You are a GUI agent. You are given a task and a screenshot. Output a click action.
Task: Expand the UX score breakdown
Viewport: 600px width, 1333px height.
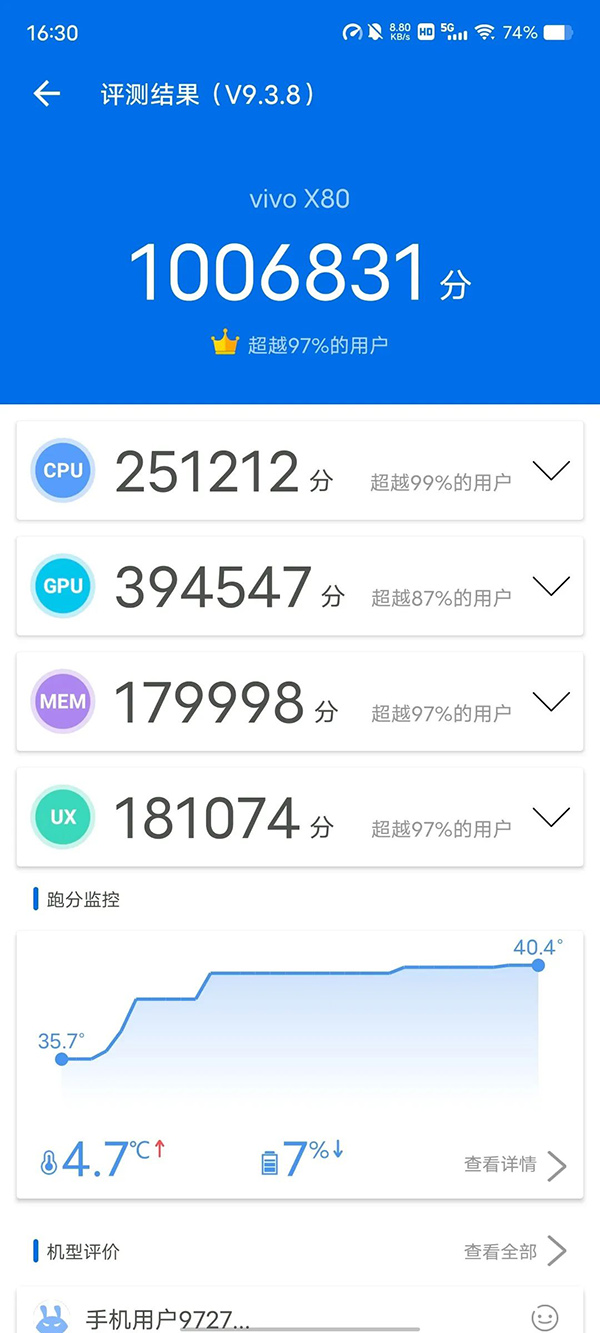coord(551,817)
